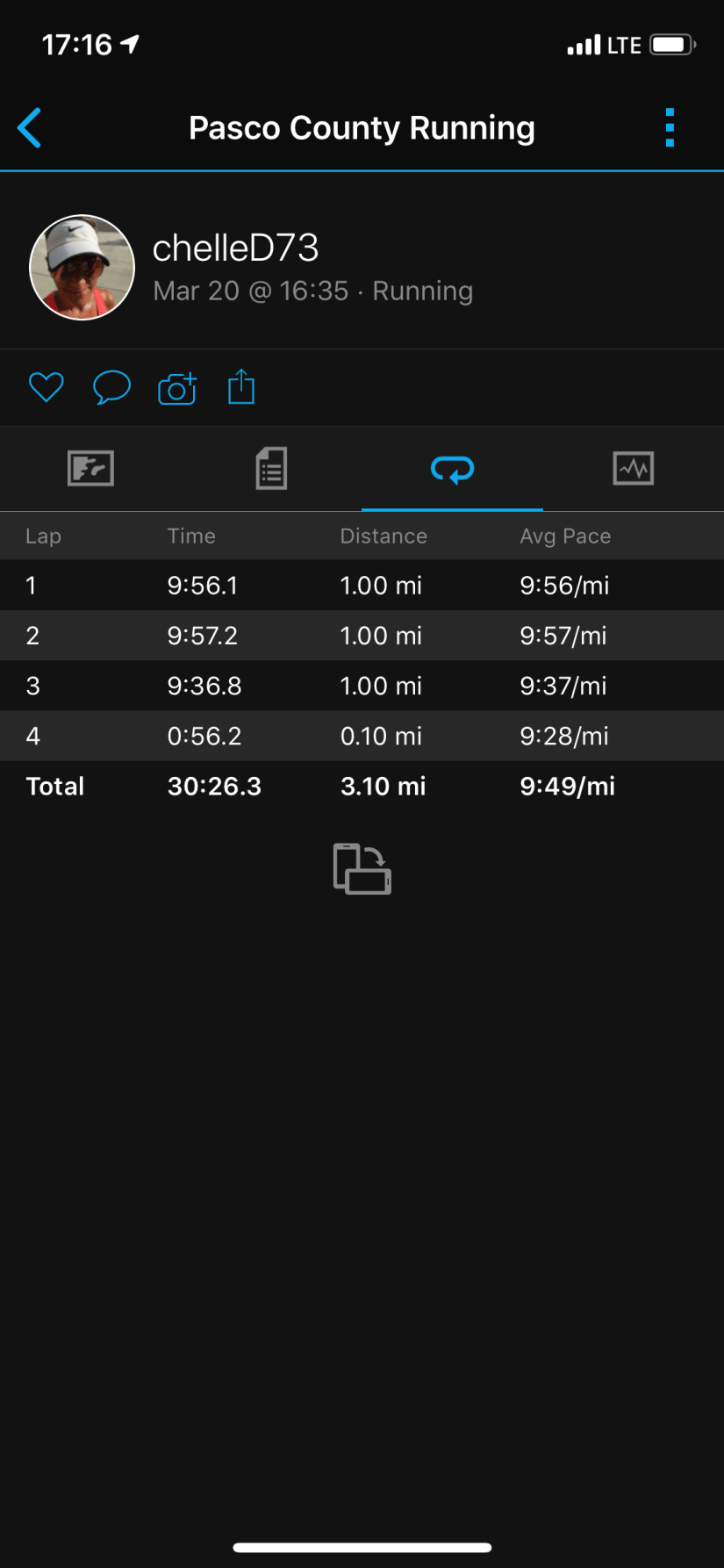Switch to the charts tab

tap(633, 469)
